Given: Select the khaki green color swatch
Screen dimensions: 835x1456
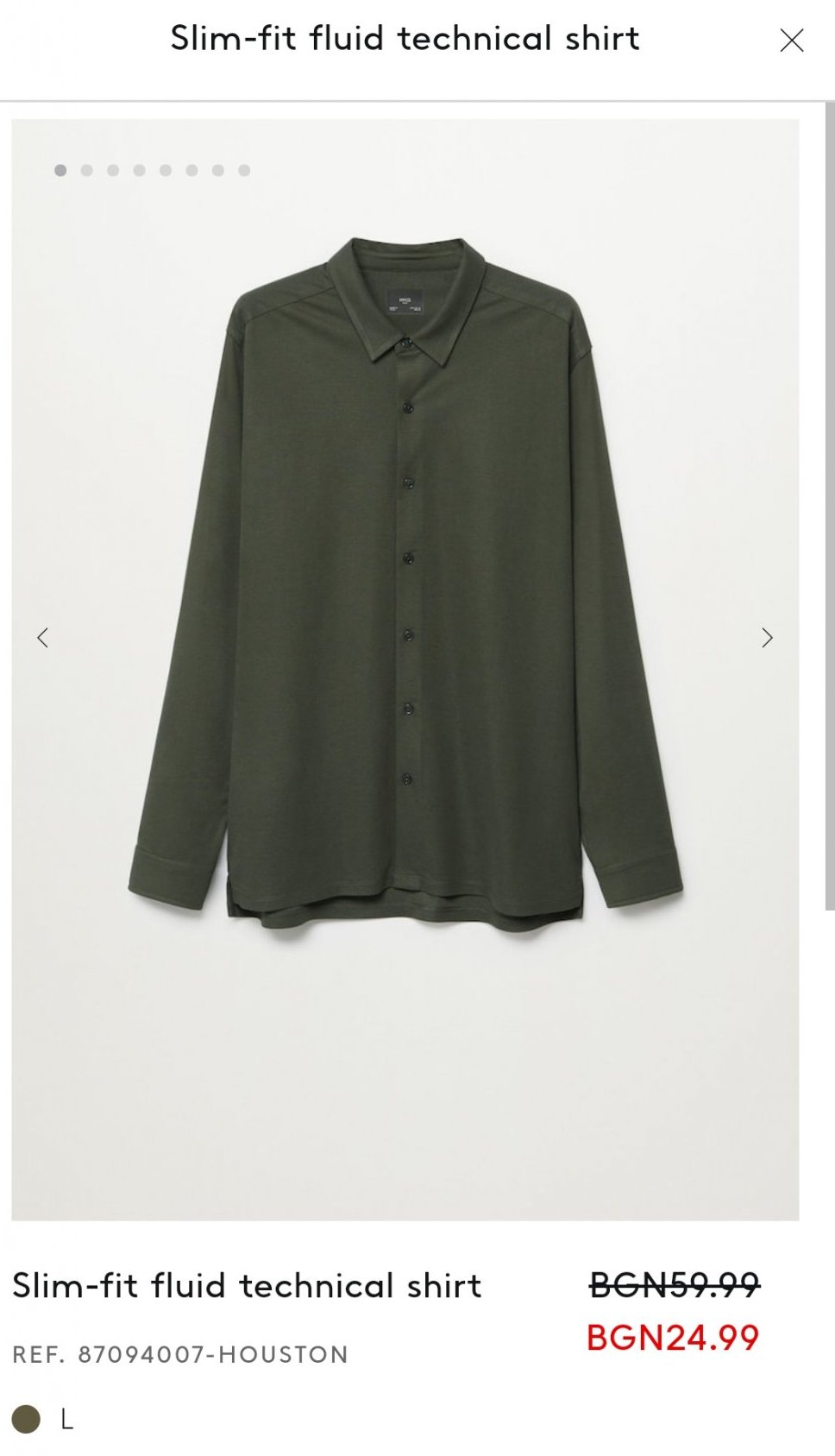Looking at the screenshot, I should tap(26, 1419).
